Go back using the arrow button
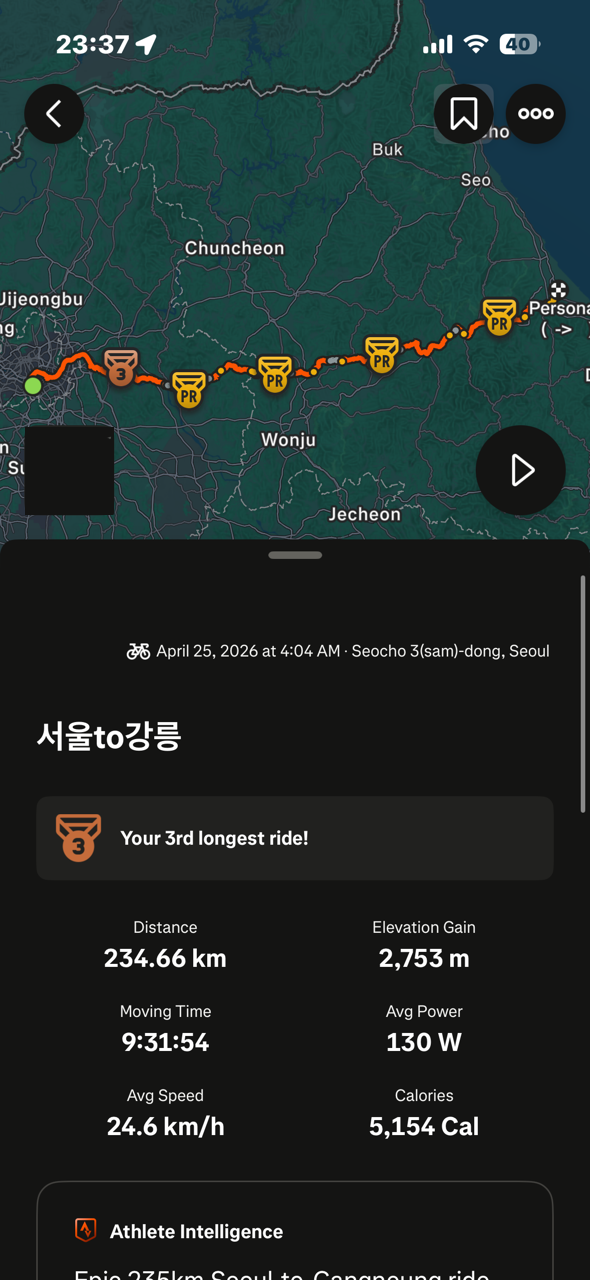 [54, 114]
